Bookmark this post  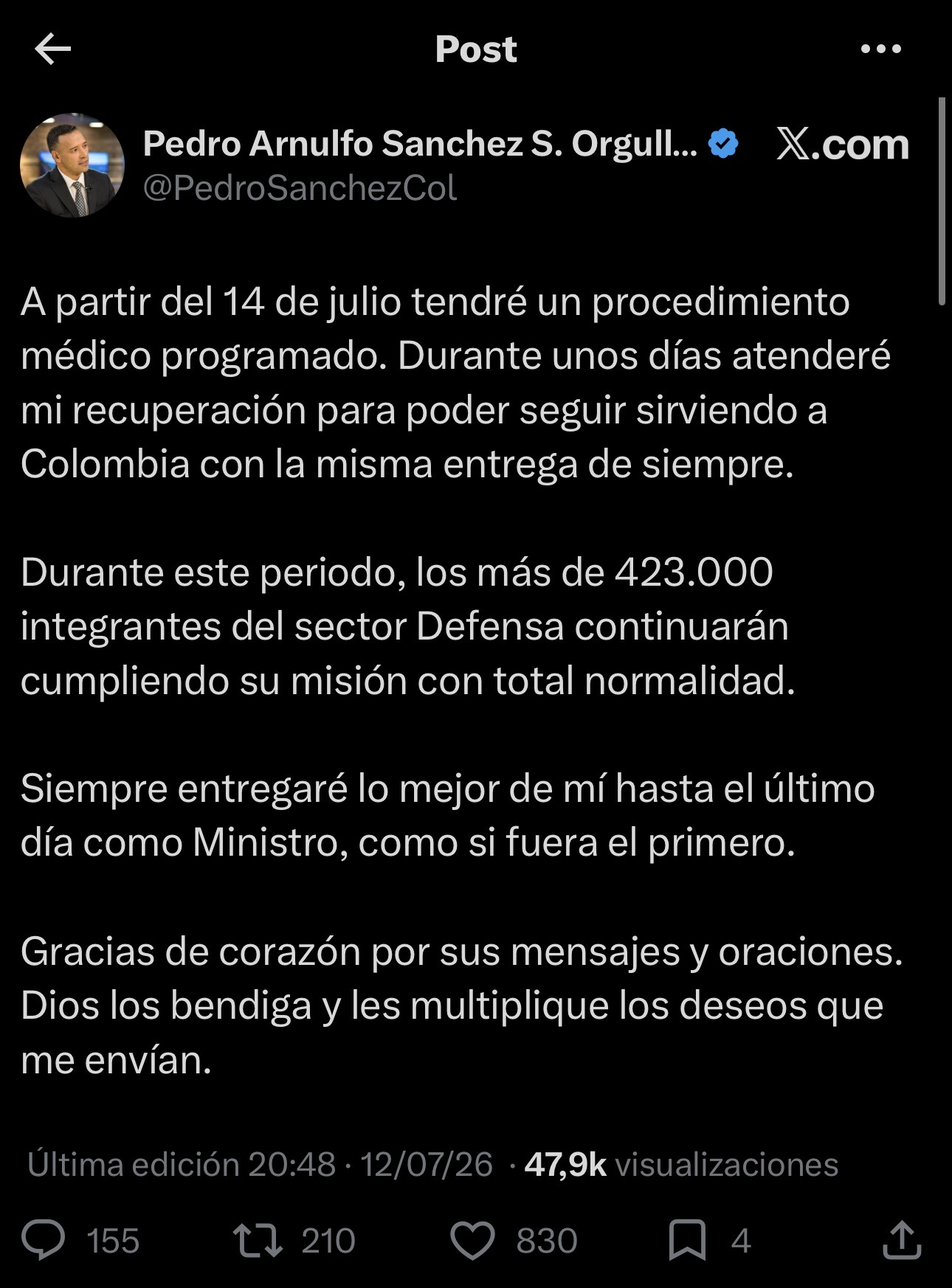687,1240
